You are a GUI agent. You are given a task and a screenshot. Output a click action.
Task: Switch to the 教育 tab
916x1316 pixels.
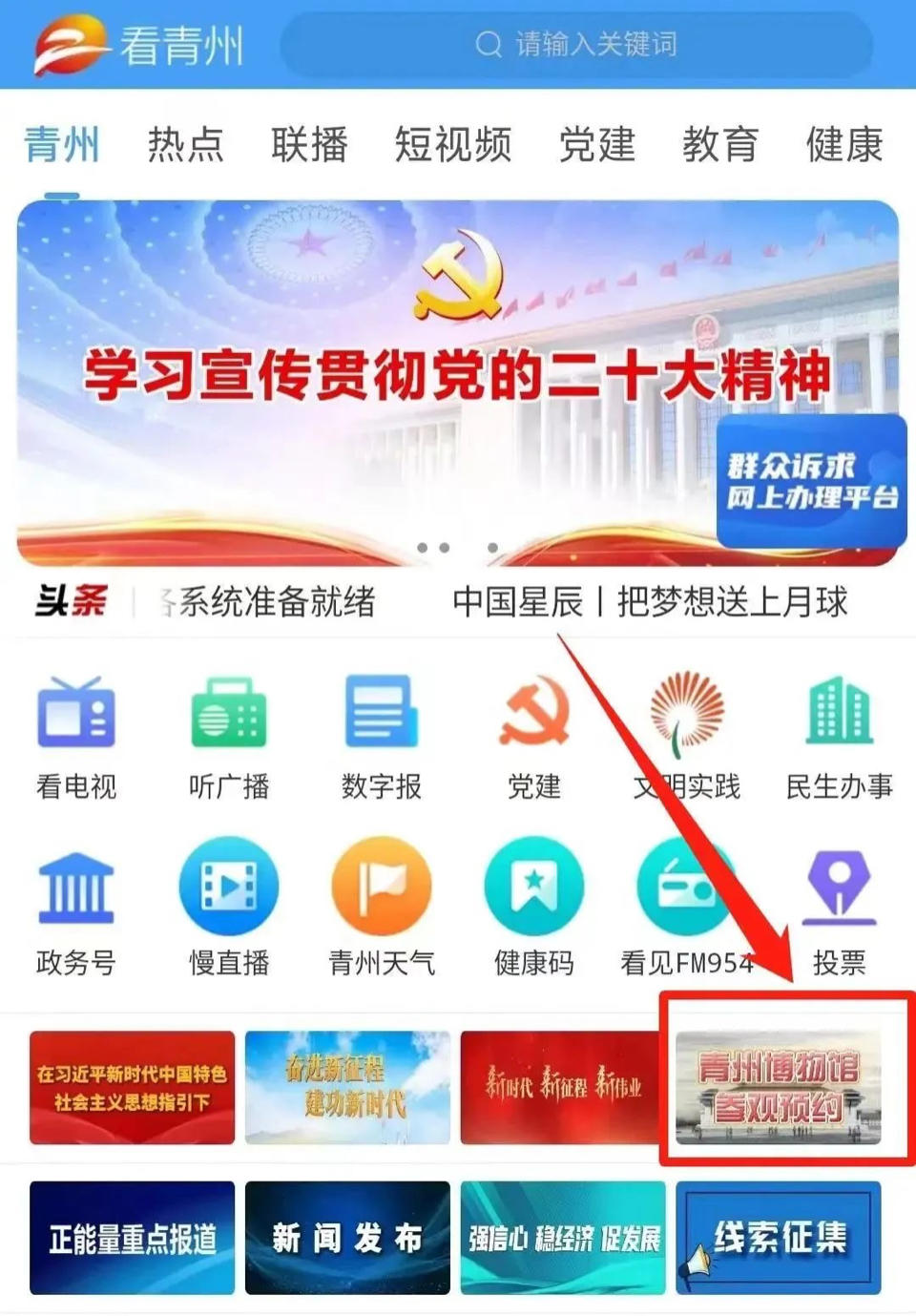(719, 145)
